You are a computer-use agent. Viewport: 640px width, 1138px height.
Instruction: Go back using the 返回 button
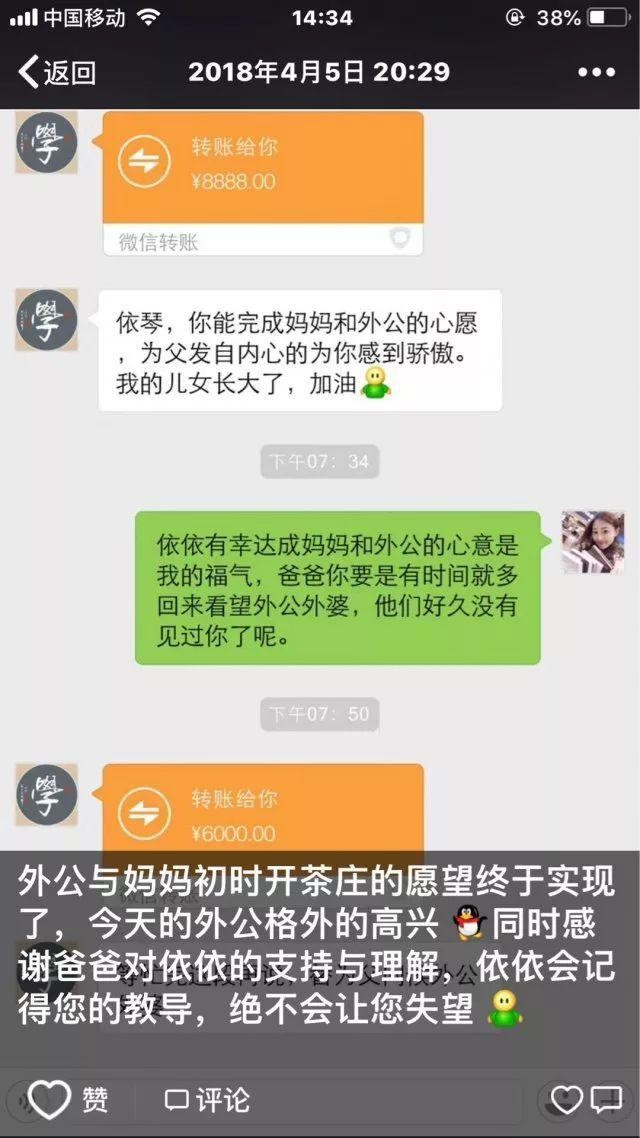tap(58, 72)
